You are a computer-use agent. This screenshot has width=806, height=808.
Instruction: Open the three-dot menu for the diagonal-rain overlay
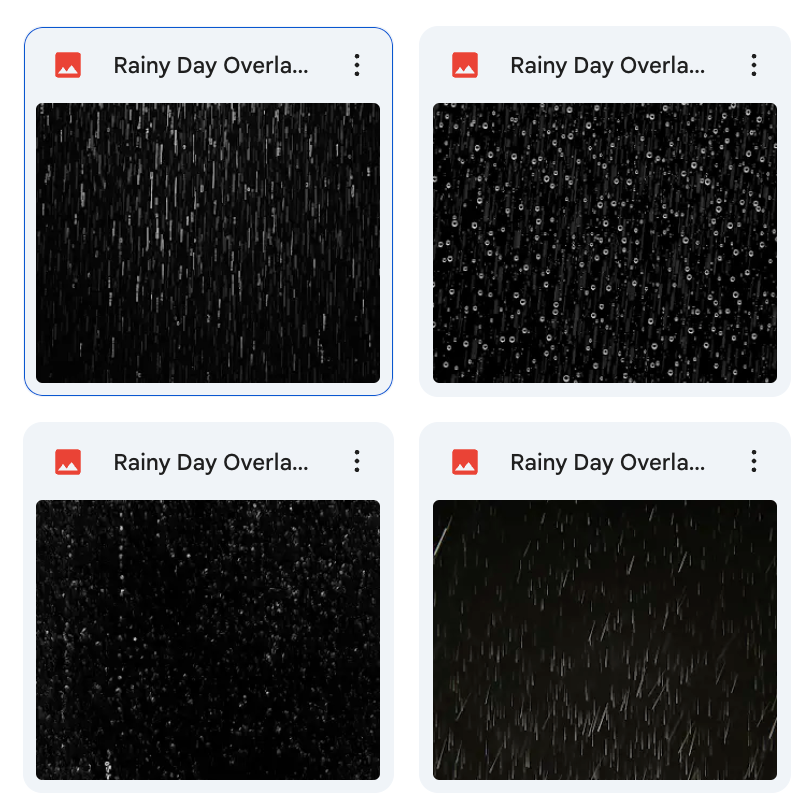click(x=754, y=462)
